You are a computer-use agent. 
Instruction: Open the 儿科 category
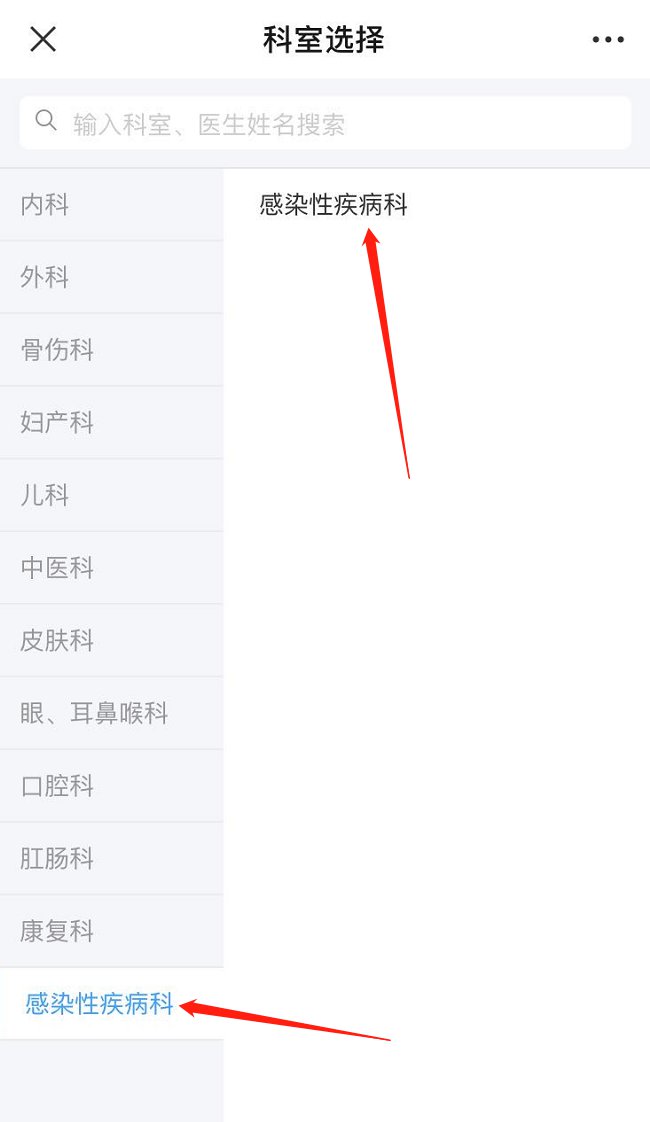tap(110, 495)
